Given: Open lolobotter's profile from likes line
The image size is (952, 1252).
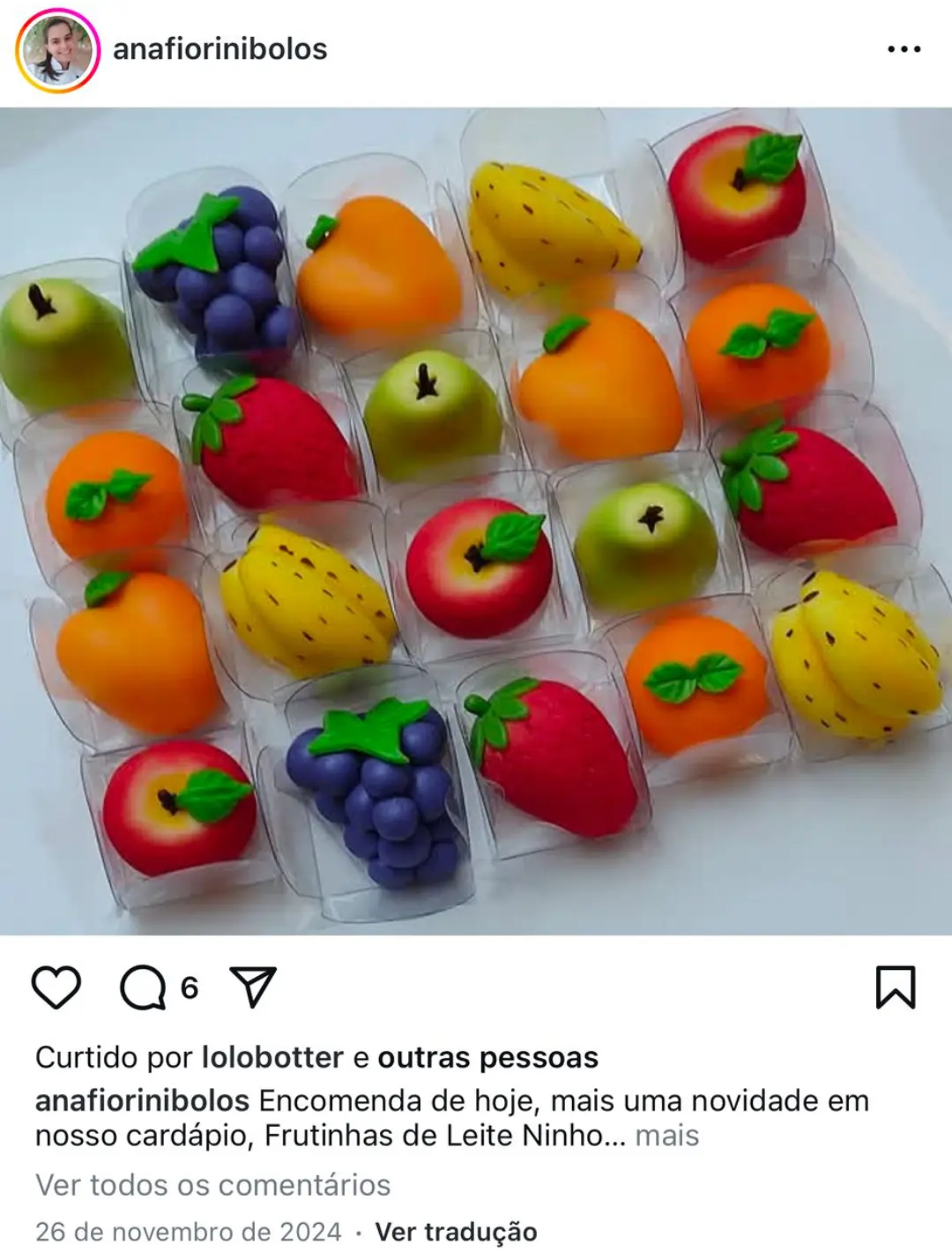Looking at the screenshot, I should click(x=272, y=1057).
